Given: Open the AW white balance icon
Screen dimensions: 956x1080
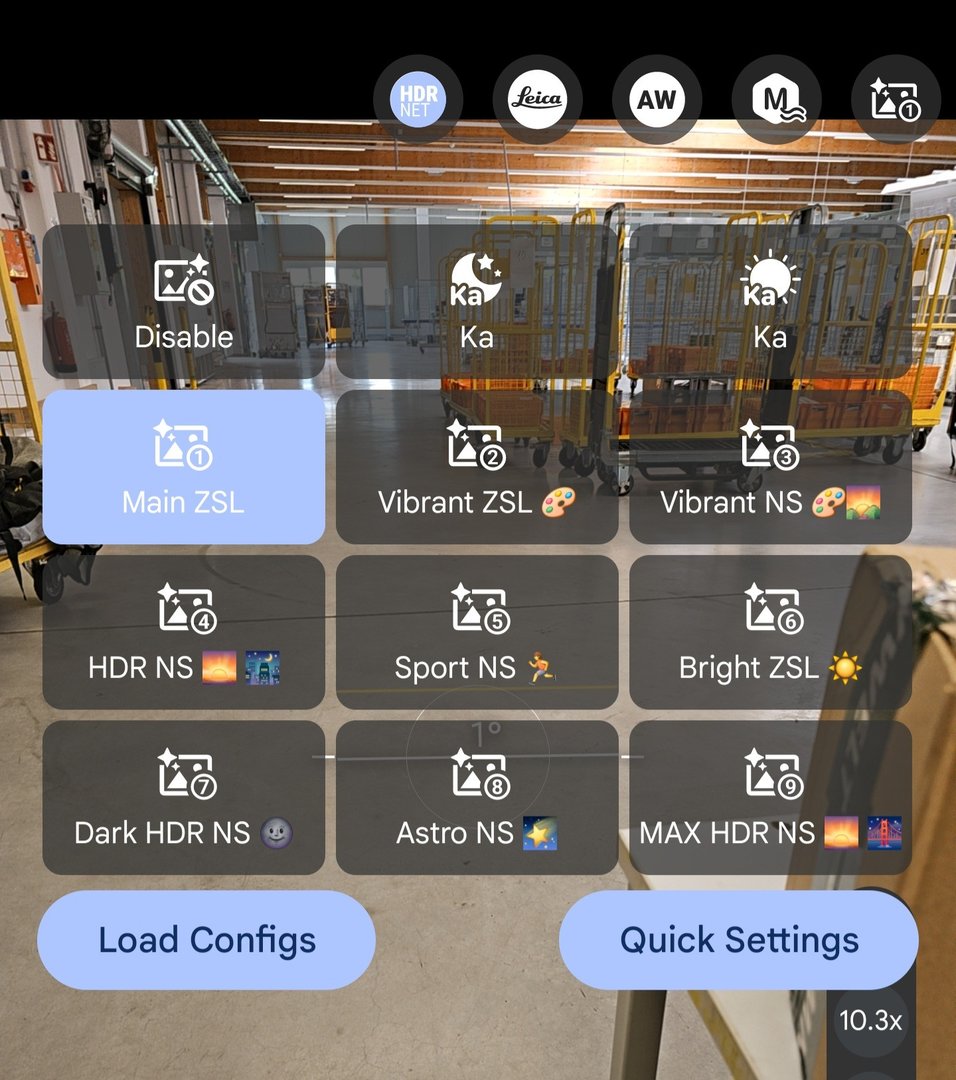Looking at the screenshot, I should point(657,100).
